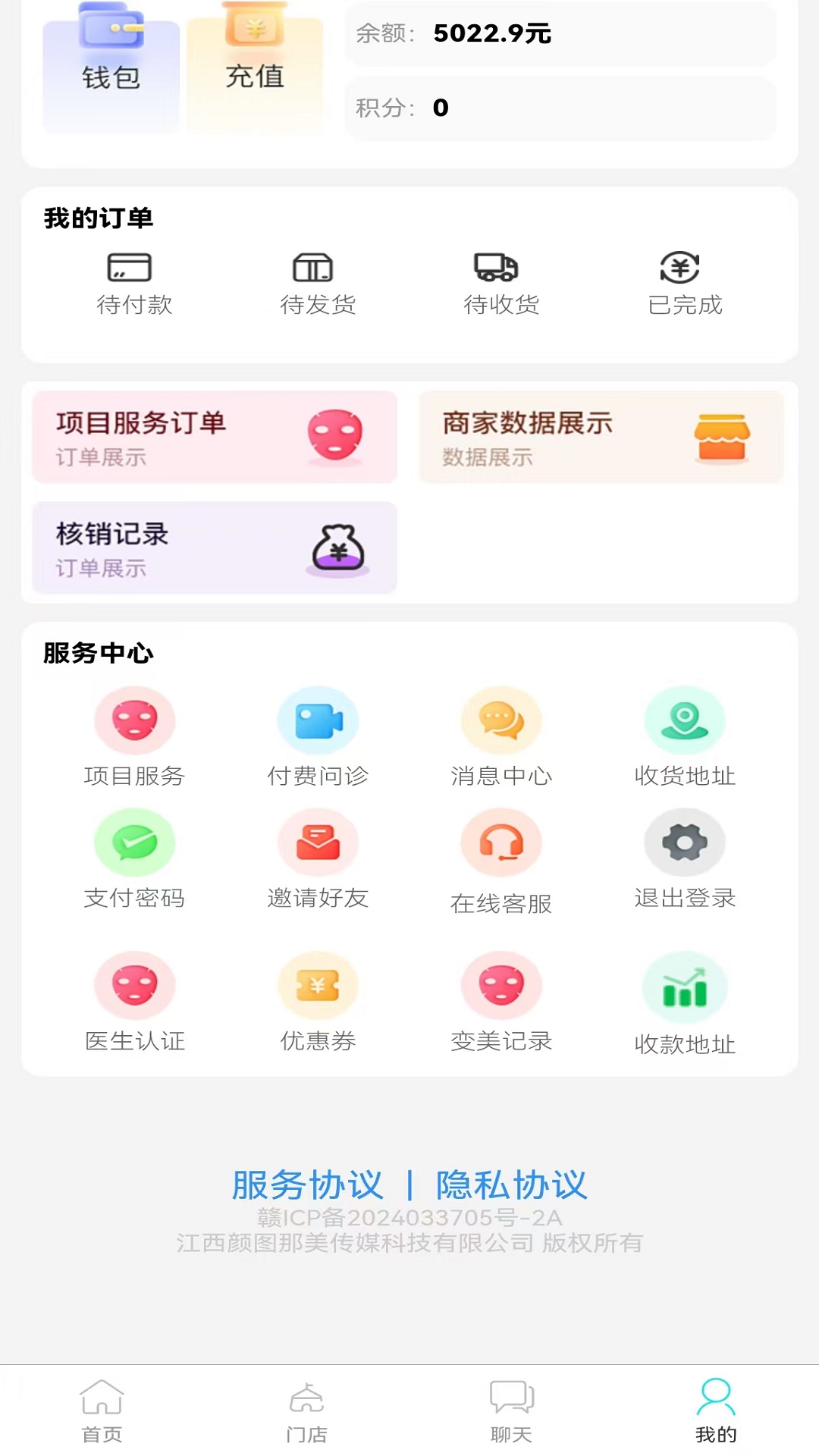The height and width of the screenshot is (1456, 819).
Task: Select 付费问诊 in service center
Action: [318, 737]
